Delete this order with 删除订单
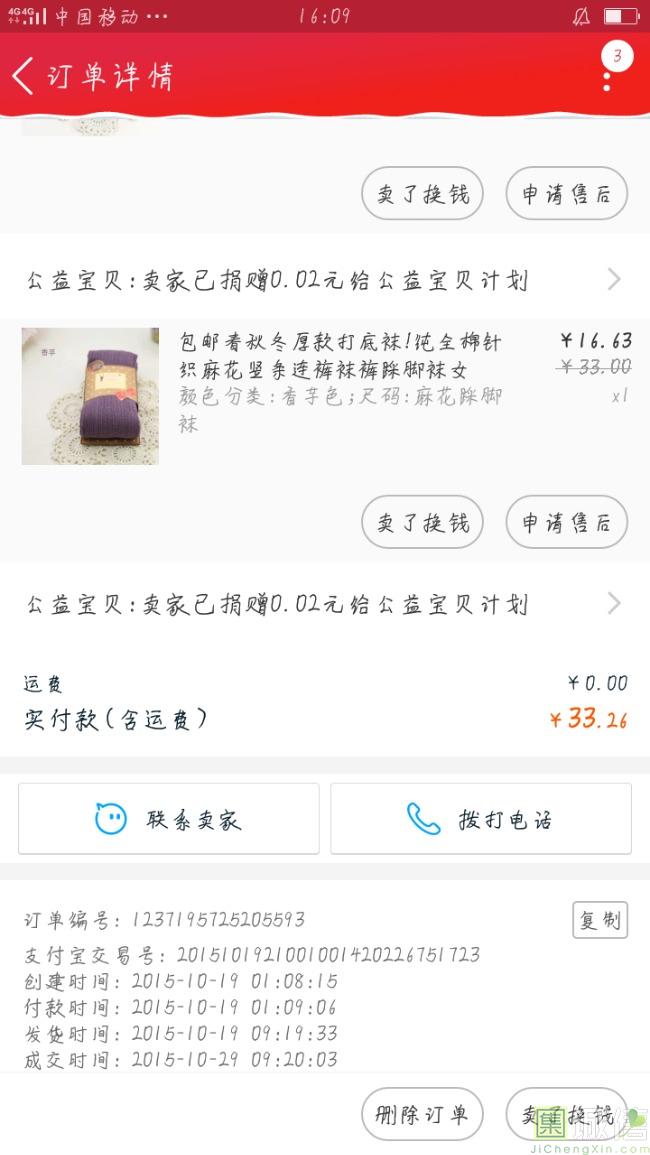Viewport: 650px width, 1155px height. tap(422, 1114)
